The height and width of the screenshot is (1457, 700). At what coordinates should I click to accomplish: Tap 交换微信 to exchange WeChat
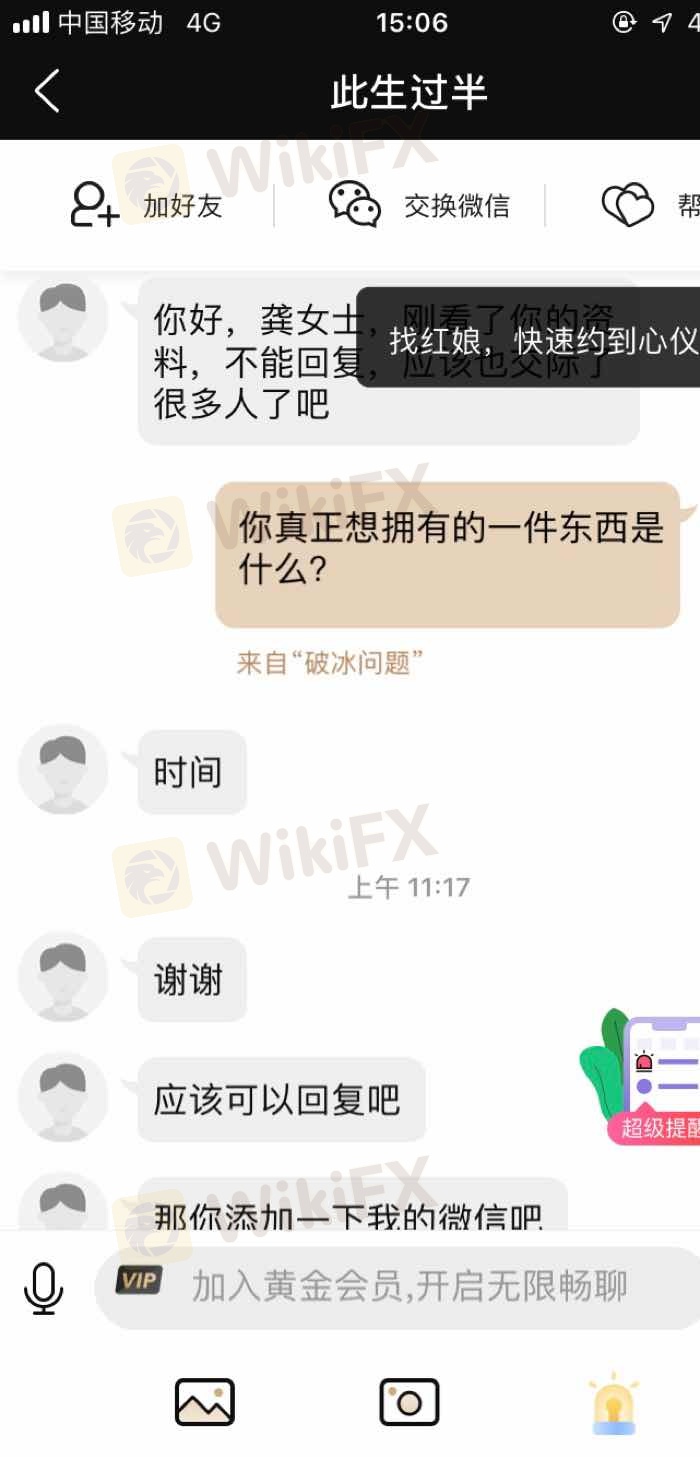(420, 206)
